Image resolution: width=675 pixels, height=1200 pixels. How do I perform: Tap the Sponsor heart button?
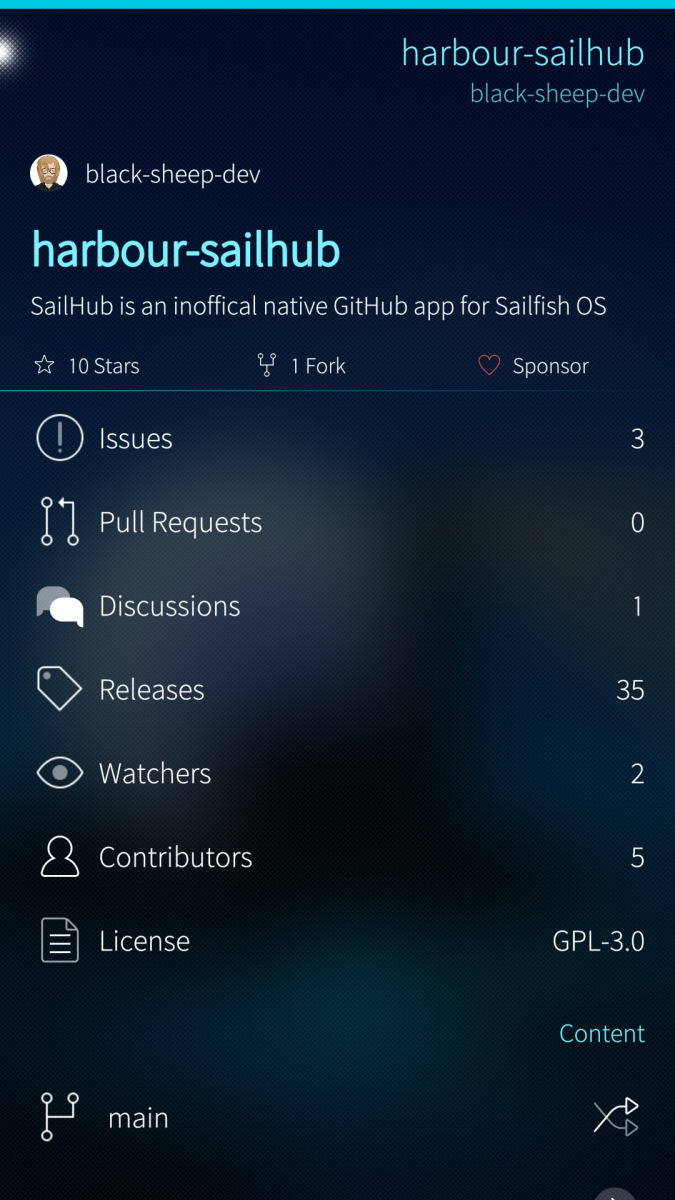[533, 366]
